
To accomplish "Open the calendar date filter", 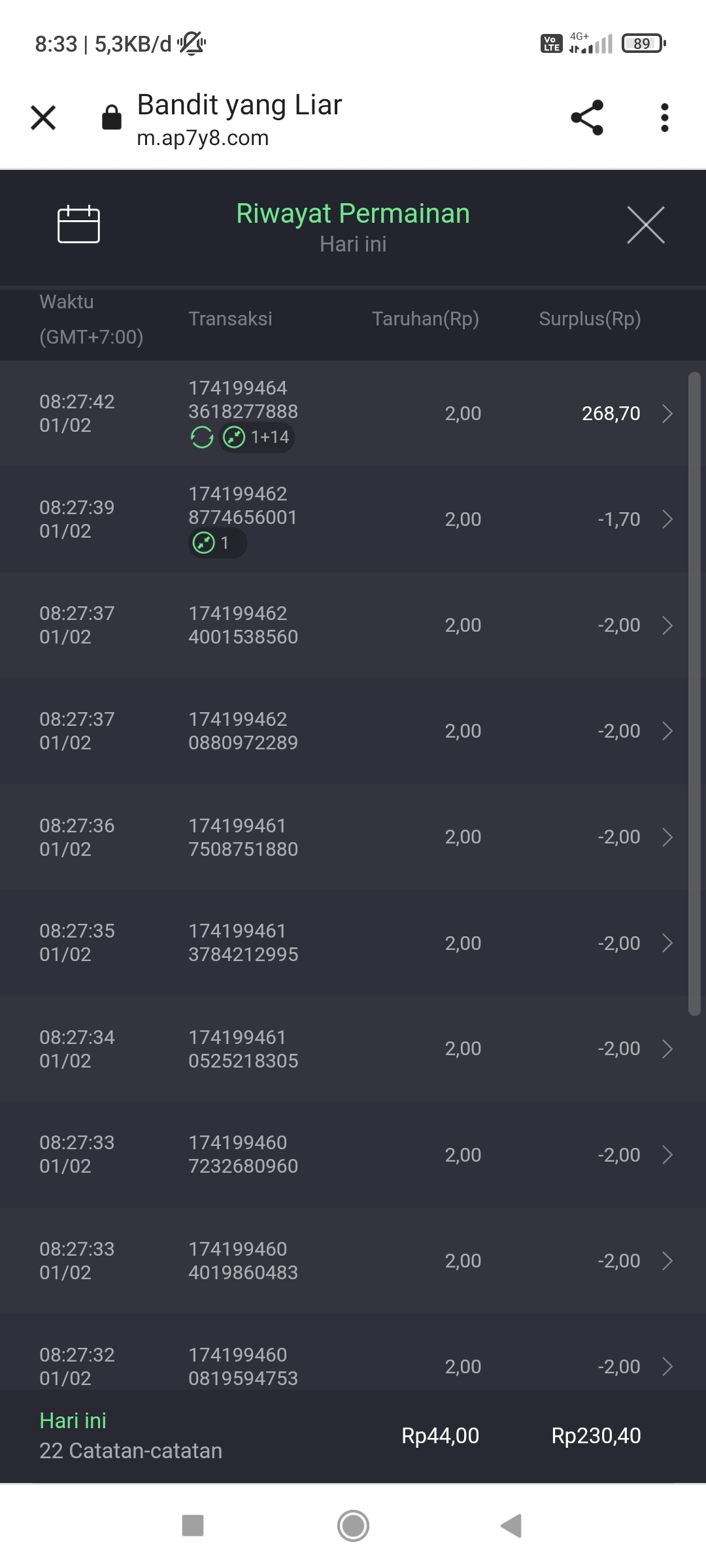I will (78, 225).
